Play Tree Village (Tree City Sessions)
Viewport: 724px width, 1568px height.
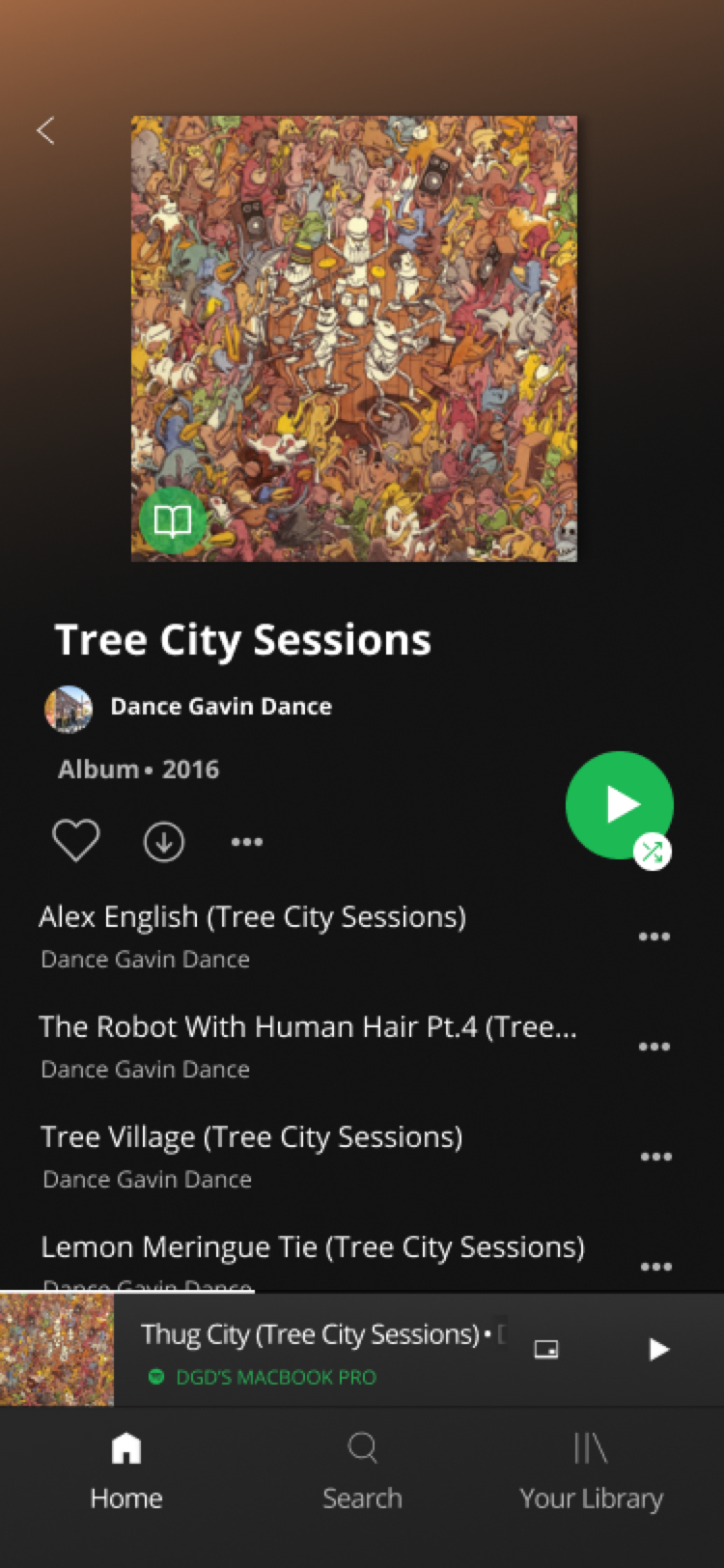pyautogui.click(x=251, y=1136)
